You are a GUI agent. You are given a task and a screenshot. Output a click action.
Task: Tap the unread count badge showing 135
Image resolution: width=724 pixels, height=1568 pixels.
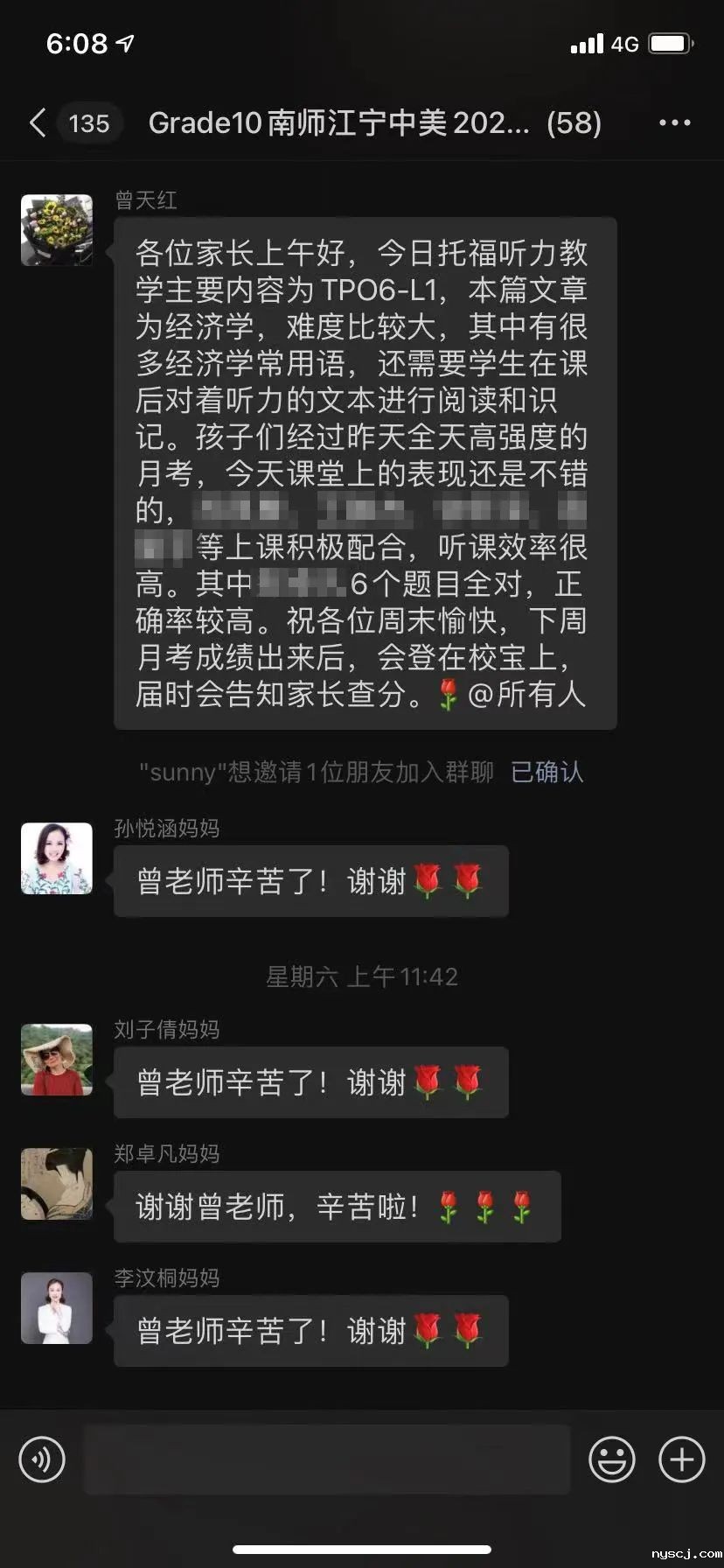tap(89, 122)
